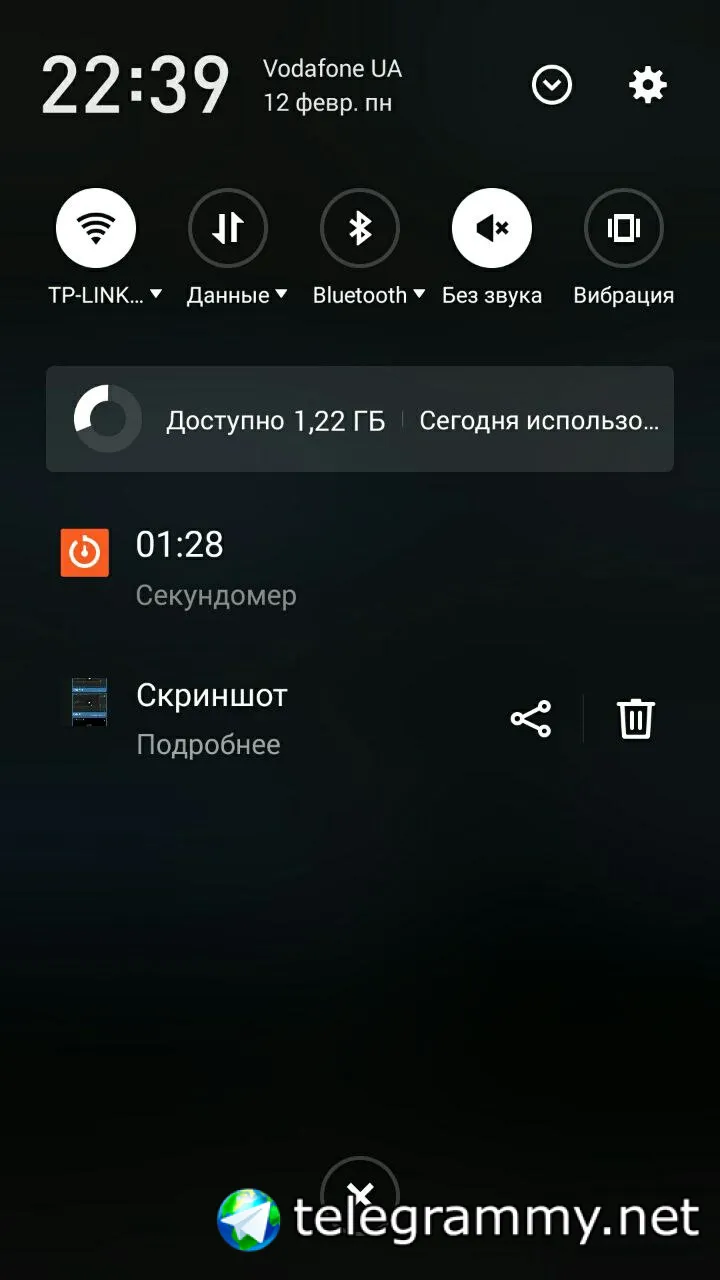Enable vibration mode (Вибрация)
Viewport: 720px width, 1280px height.
(623, 229)
